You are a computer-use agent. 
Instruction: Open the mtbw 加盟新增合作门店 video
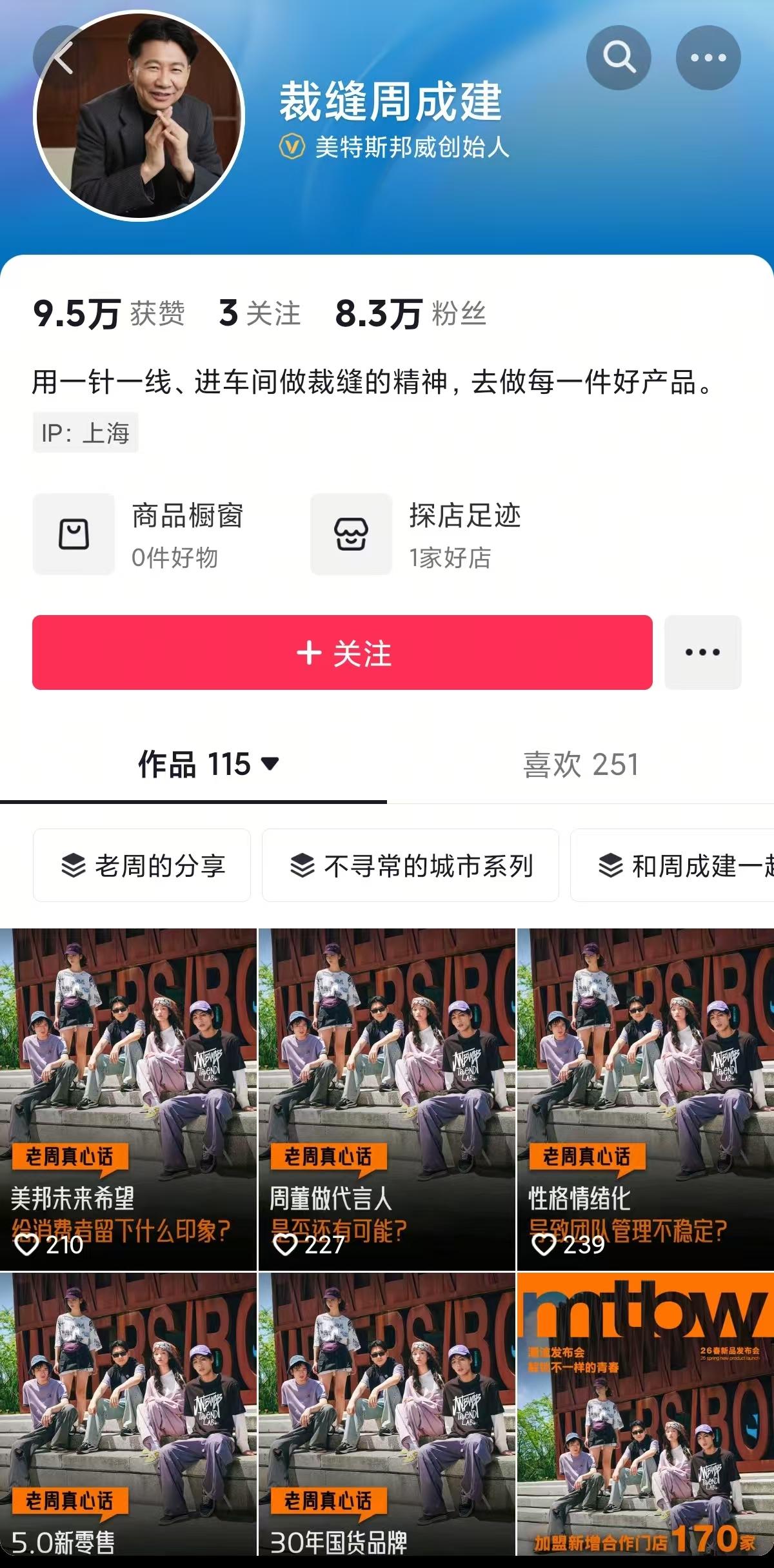point(645,1418)
